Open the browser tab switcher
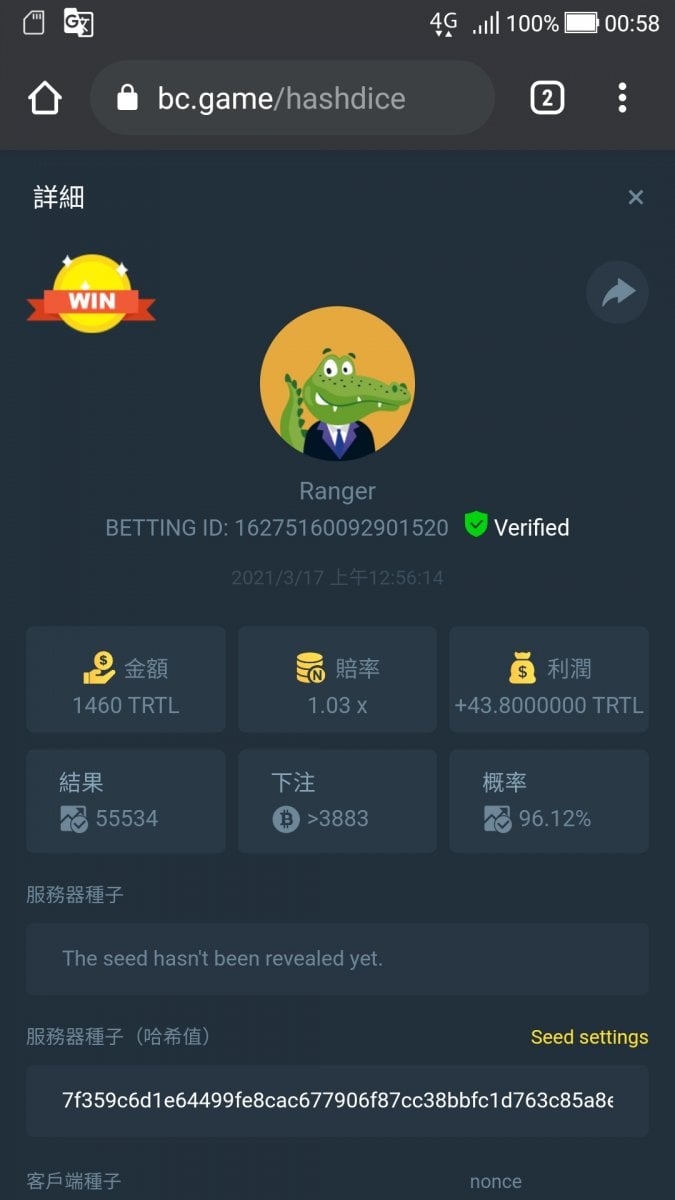 [x=547, y=98]
